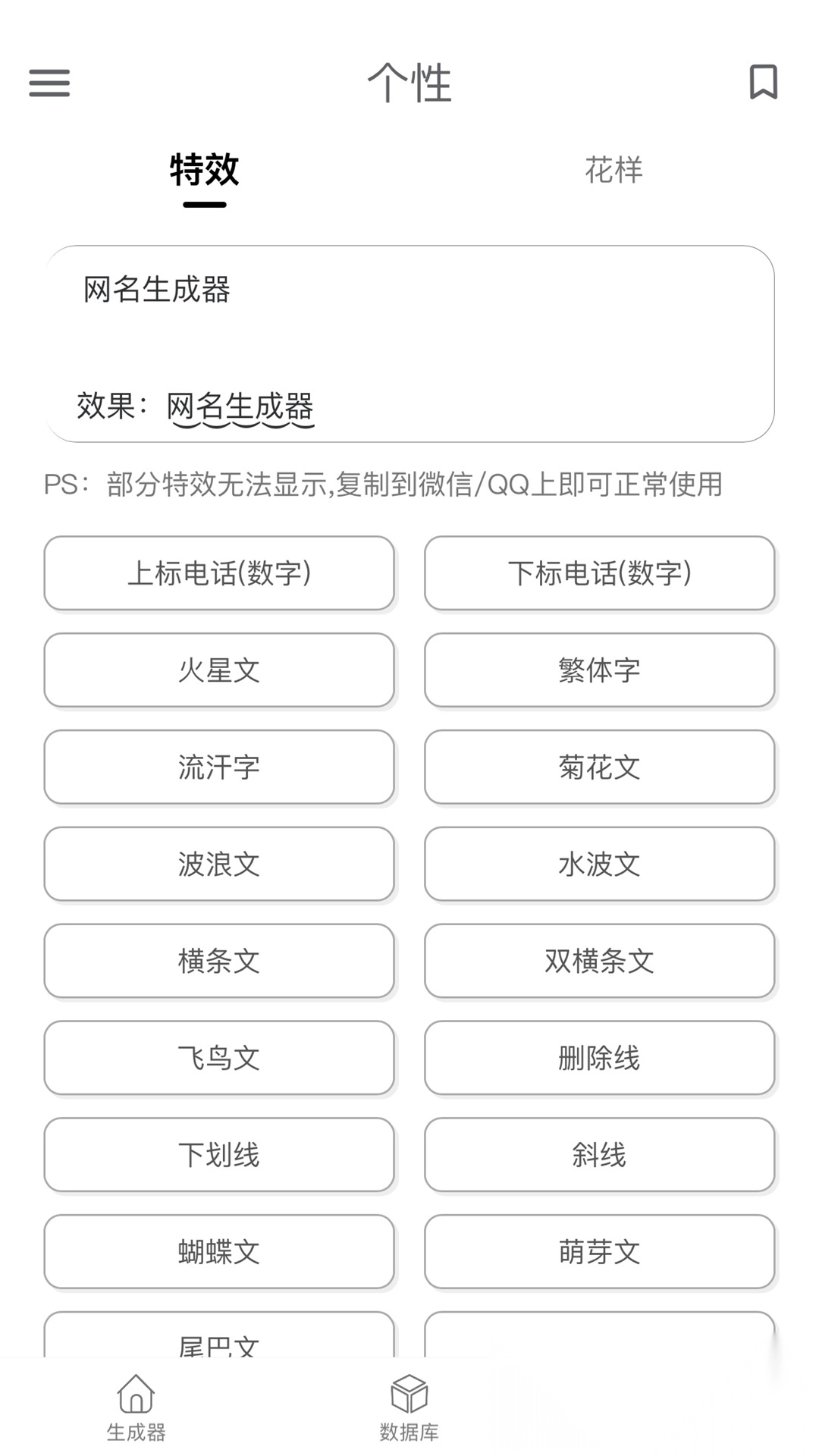Open the 数据库 bottom tab
The width and height of the screenshot is (819, 1456).
(409, 1407)
